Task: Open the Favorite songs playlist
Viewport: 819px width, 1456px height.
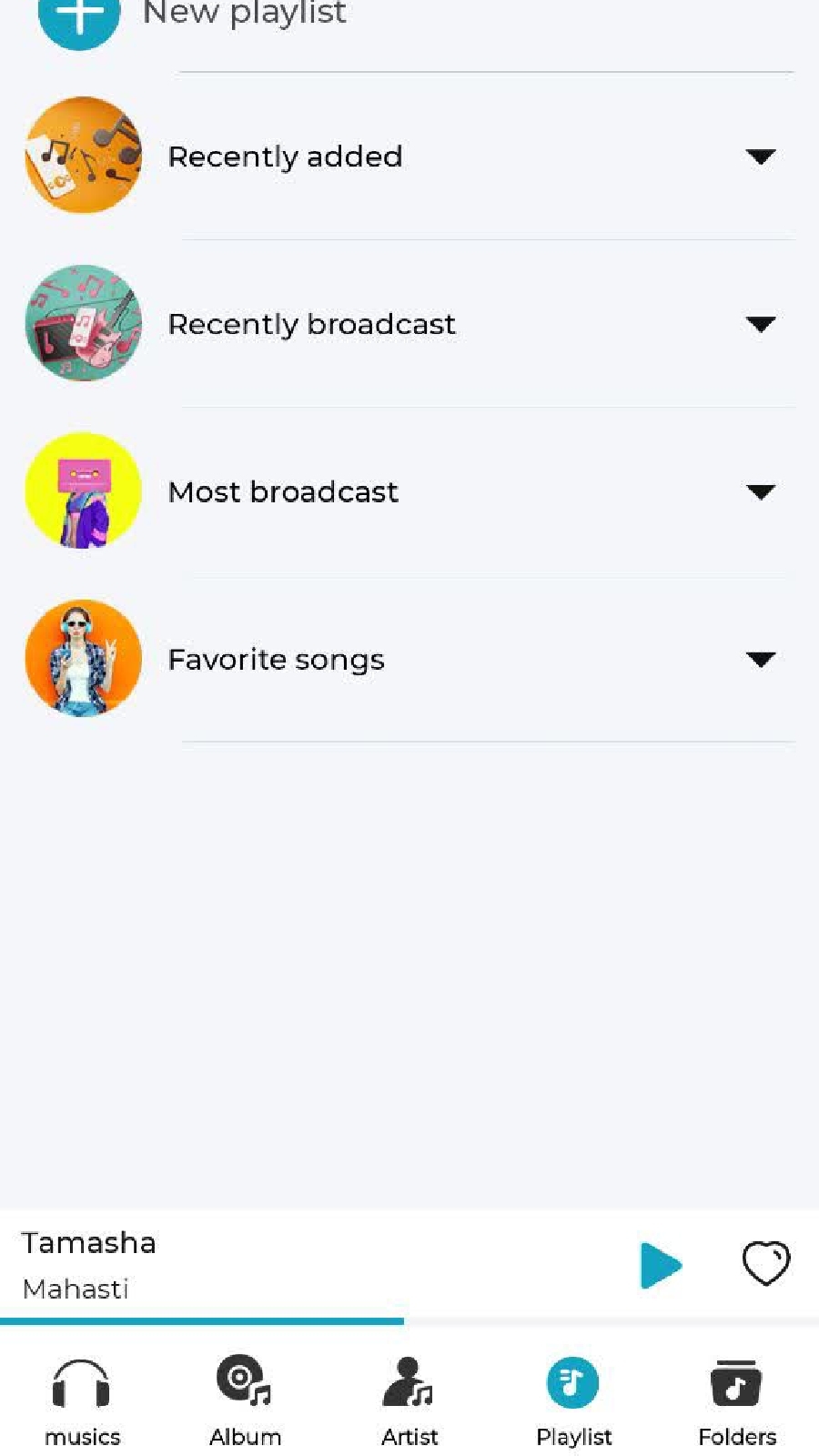Action: 276,659
